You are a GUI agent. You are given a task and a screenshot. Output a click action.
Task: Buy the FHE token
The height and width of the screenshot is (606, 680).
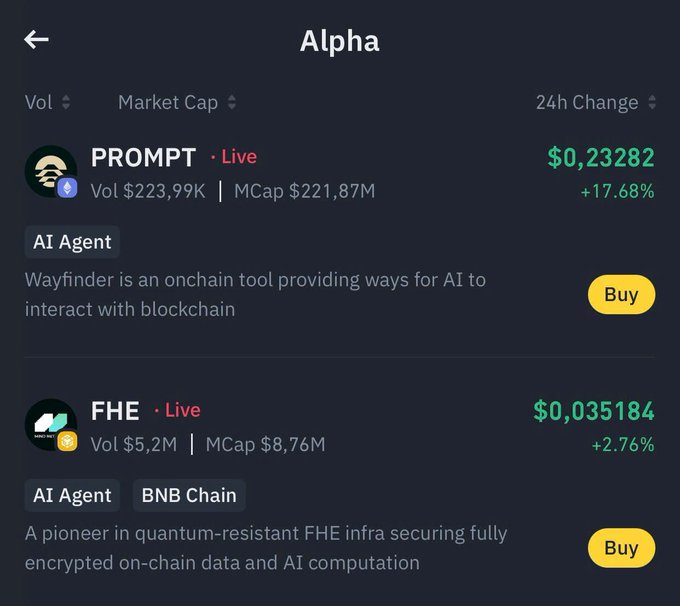[x=620, y=548]
